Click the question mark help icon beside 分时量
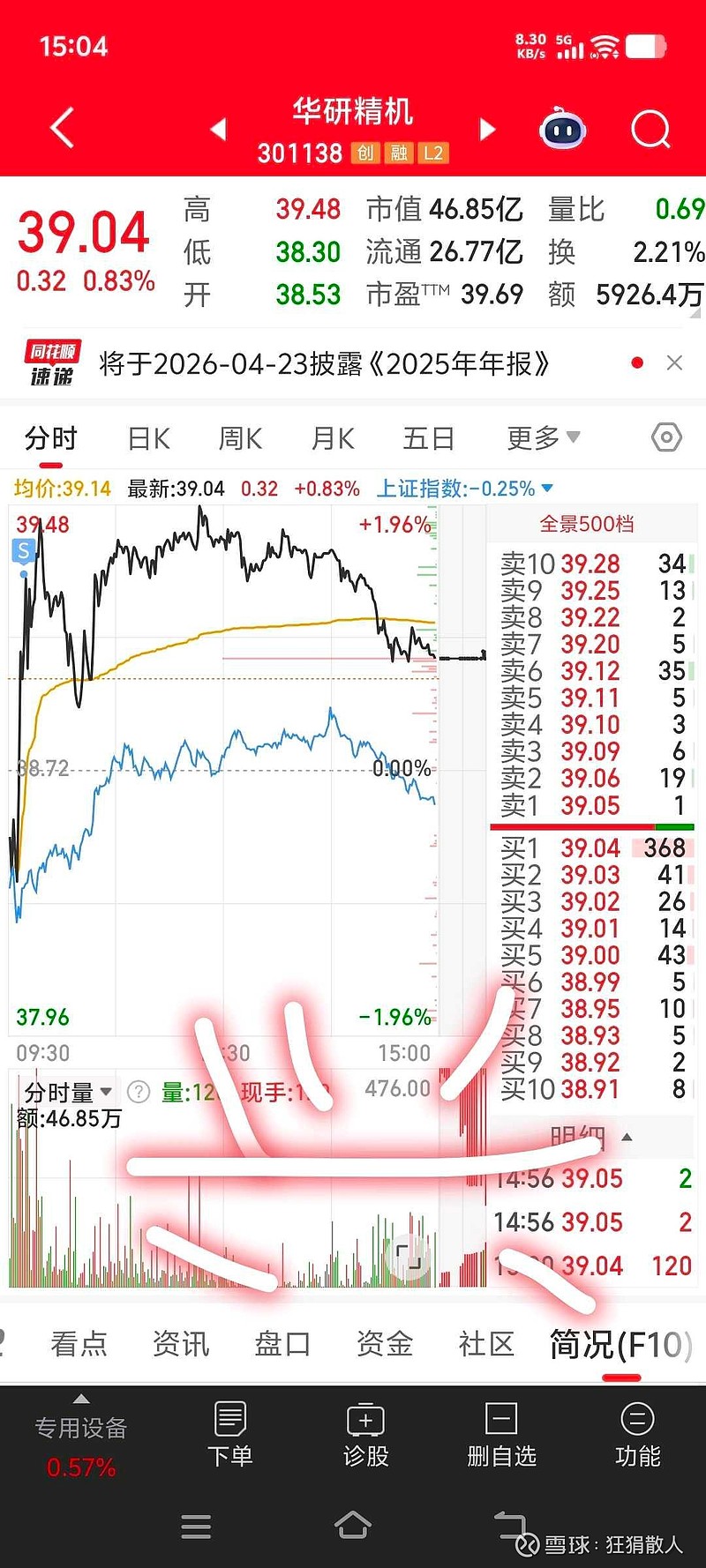This screenshot has width=706, height=1568. 138,1092
